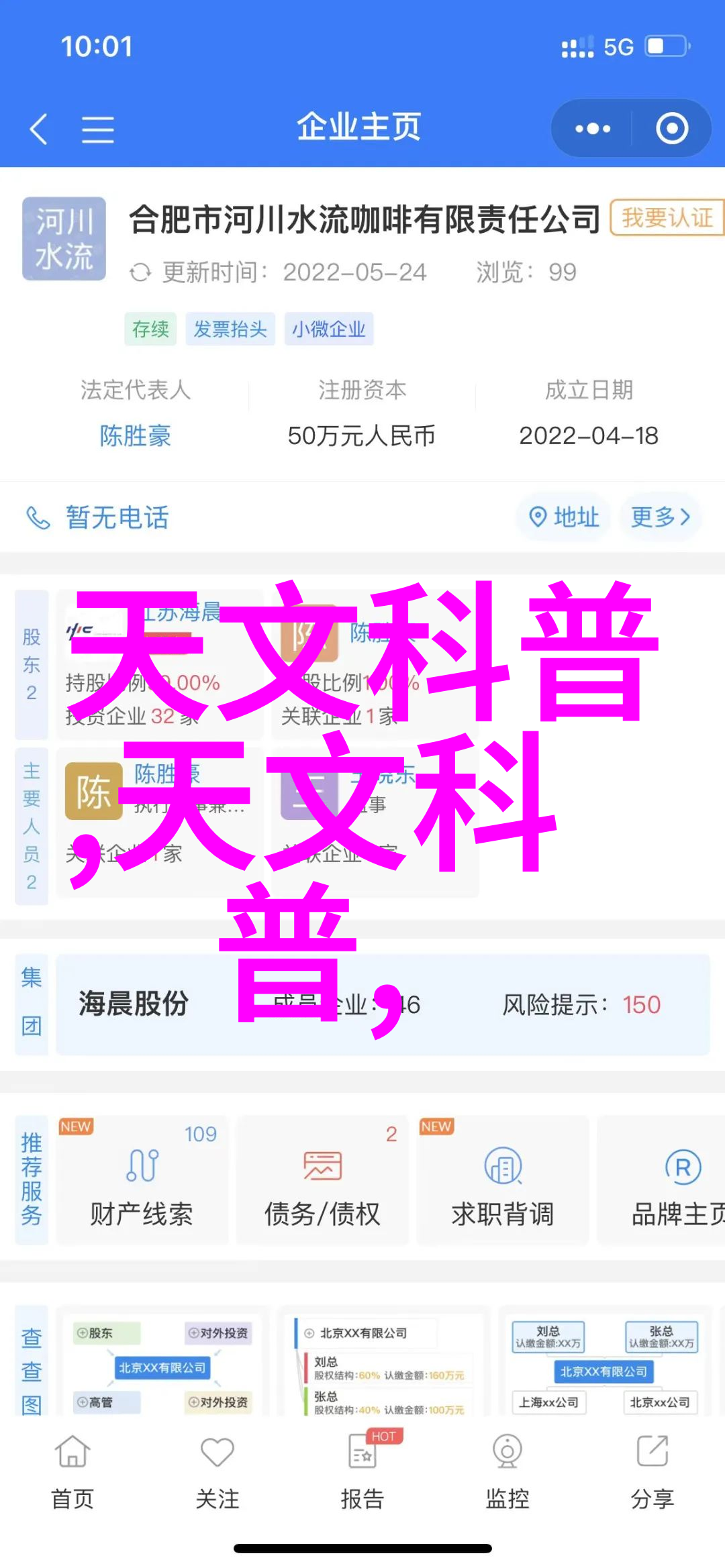The width and height of the screenshot is (725, 1568).
Task: Open the 监控 tab
Action: 507,1469
